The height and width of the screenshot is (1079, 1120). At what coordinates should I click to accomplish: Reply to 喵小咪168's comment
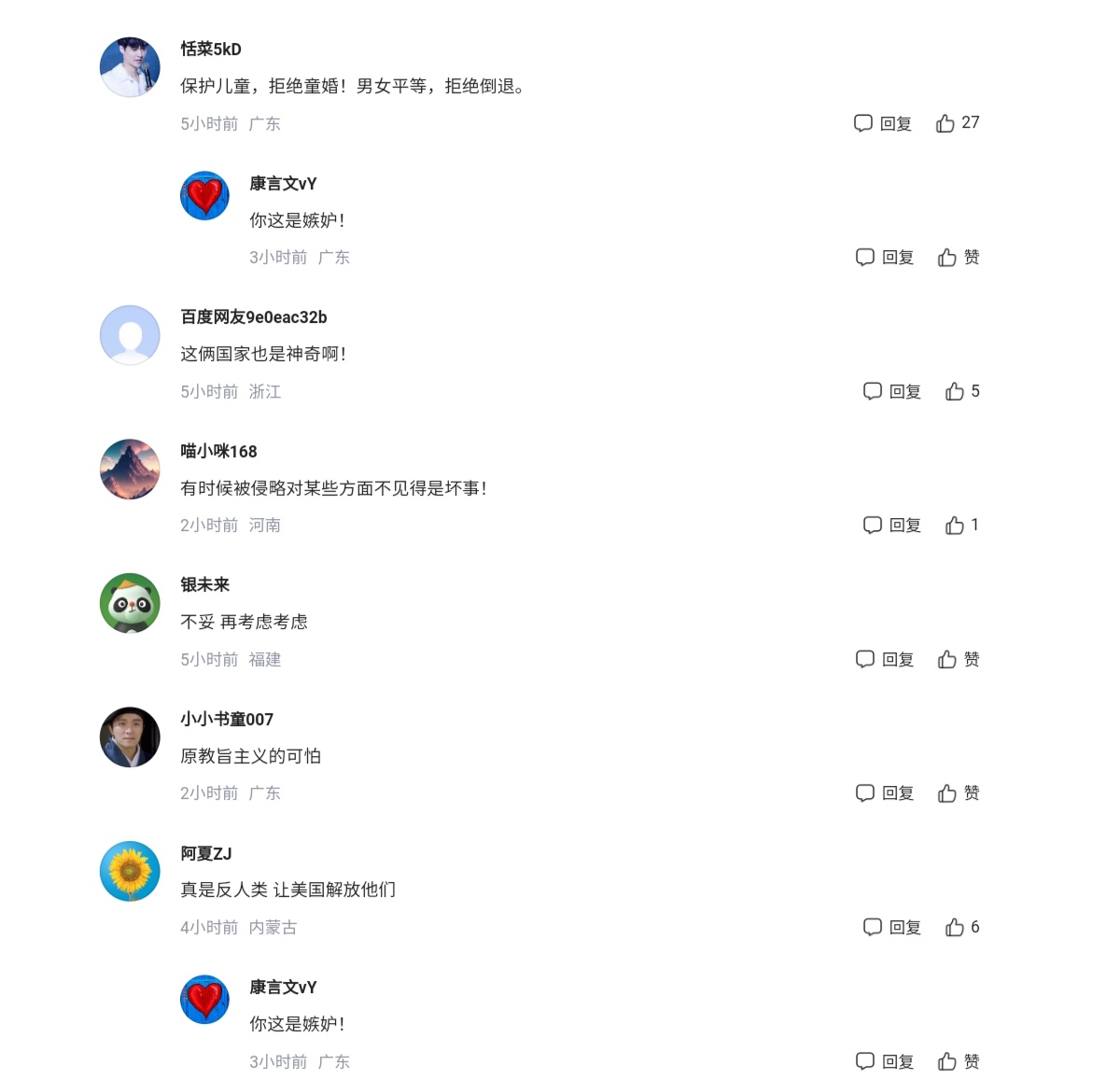[892, 525]
